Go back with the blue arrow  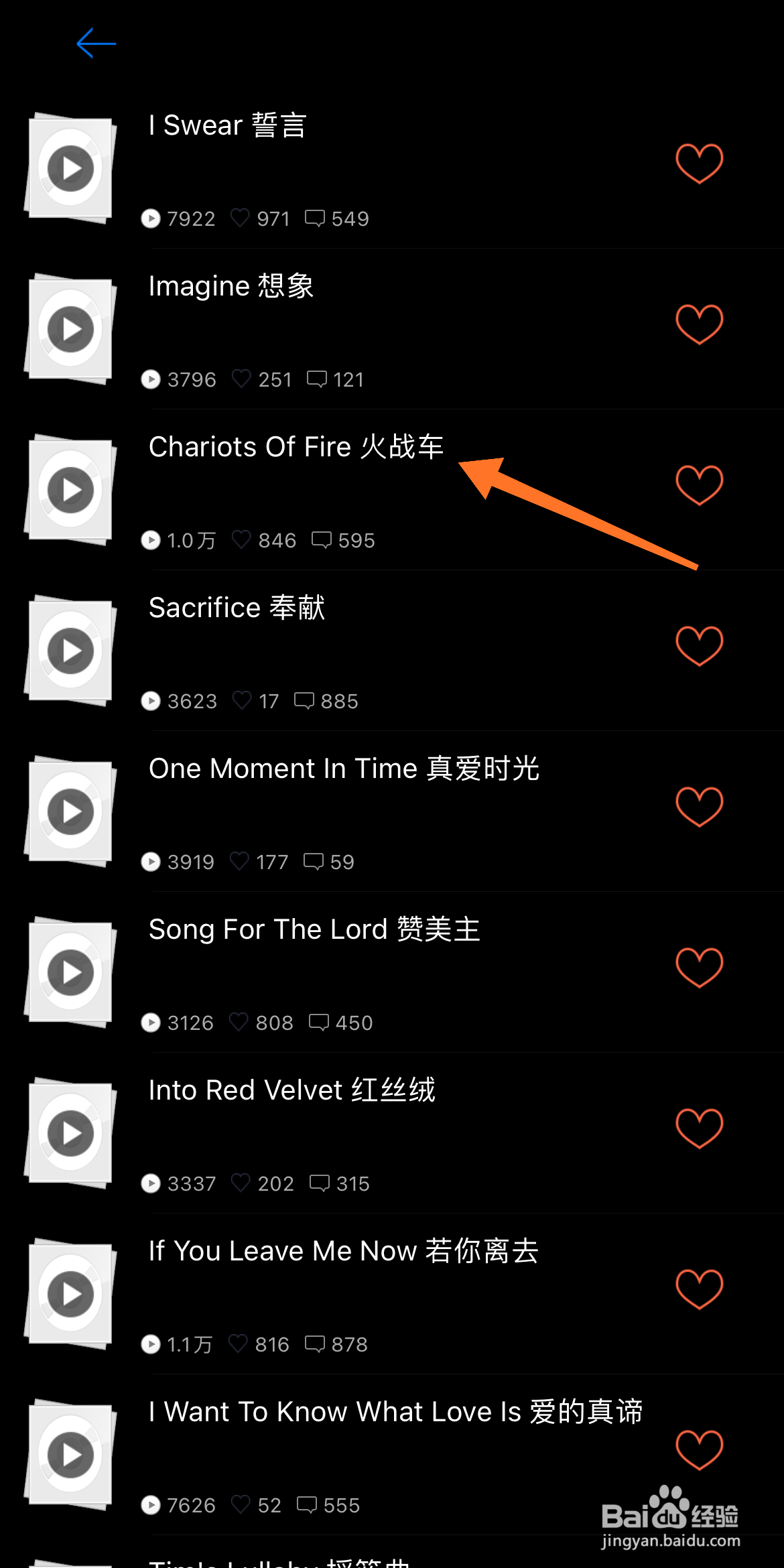click(96, 44)
